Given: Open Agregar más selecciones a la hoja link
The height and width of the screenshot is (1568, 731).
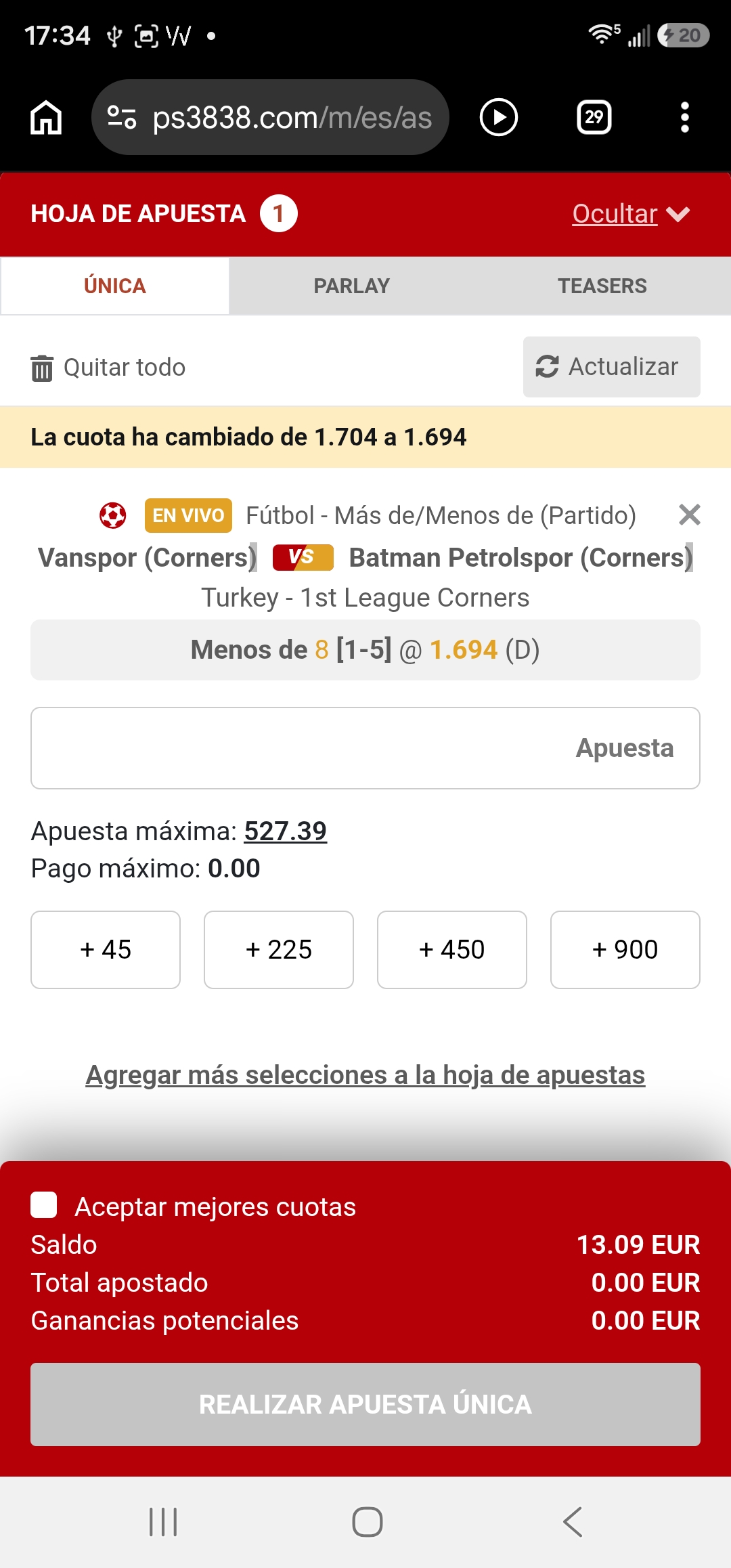Looking at the screenshot, I should [x=365, y=1075].
